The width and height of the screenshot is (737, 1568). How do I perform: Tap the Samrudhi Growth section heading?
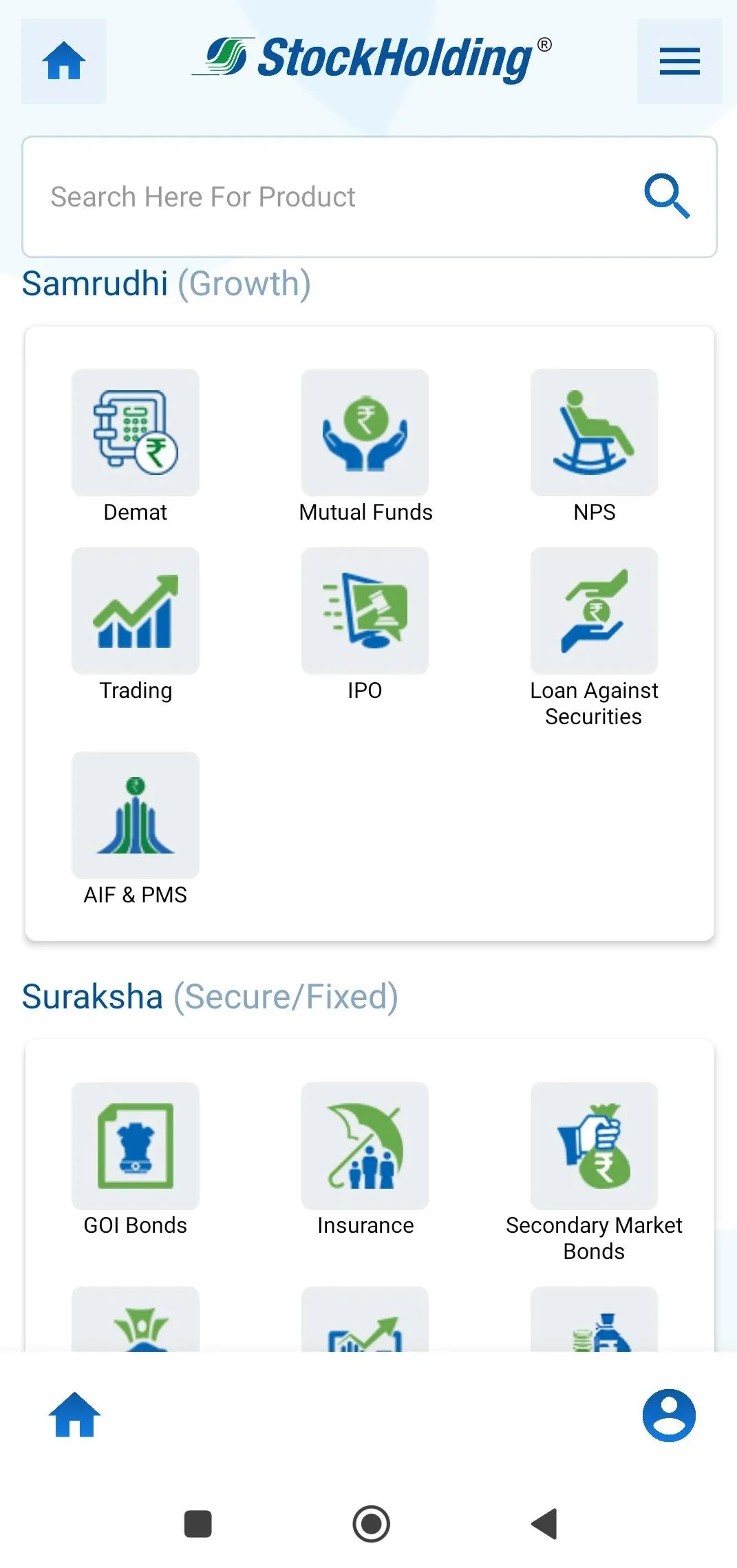pyautogui.click(x=167, y=283)
